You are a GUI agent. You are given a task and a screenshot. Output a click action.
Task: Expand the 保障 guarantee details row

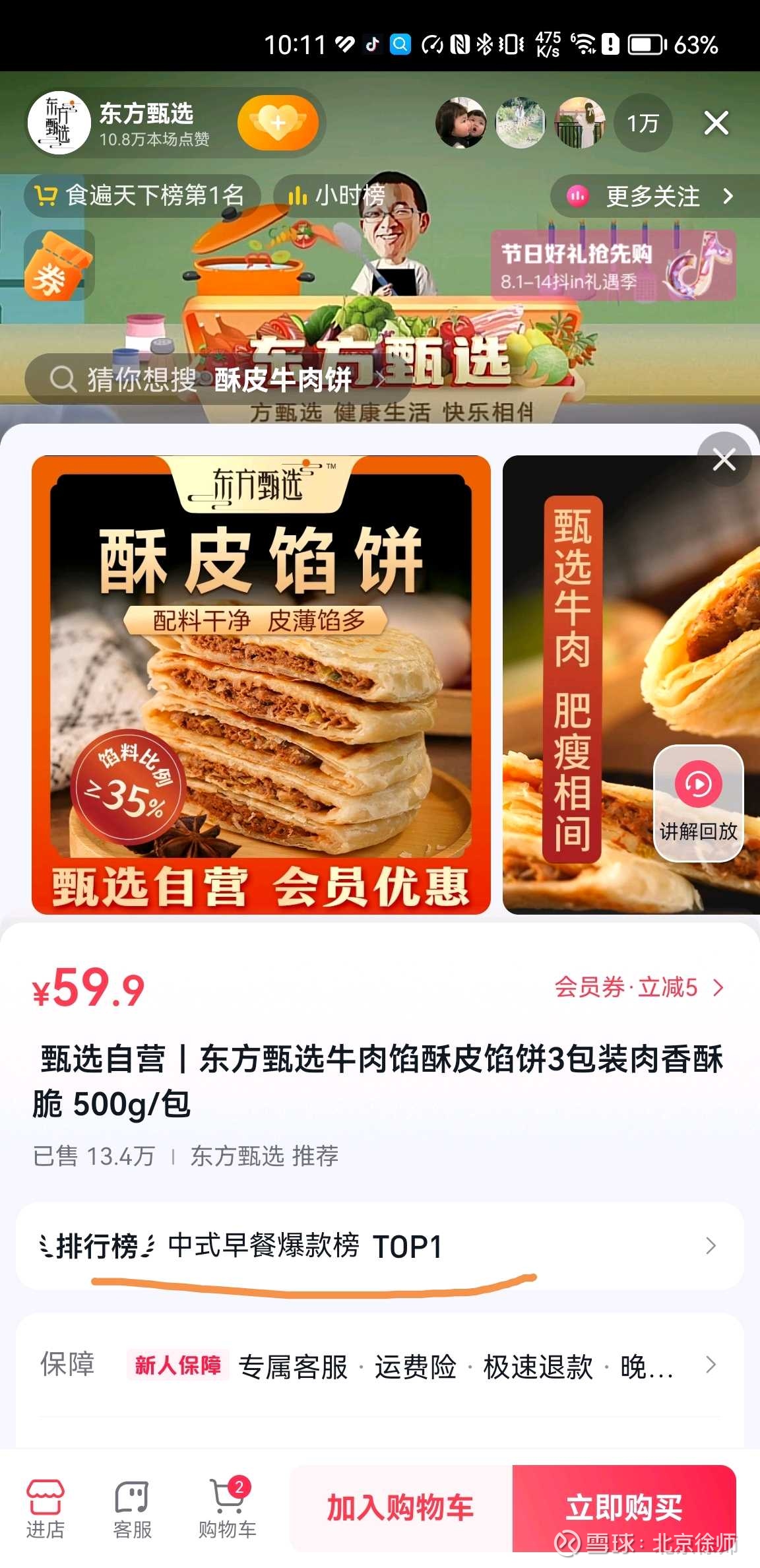pyautogui.click(x=379, y=1365)
